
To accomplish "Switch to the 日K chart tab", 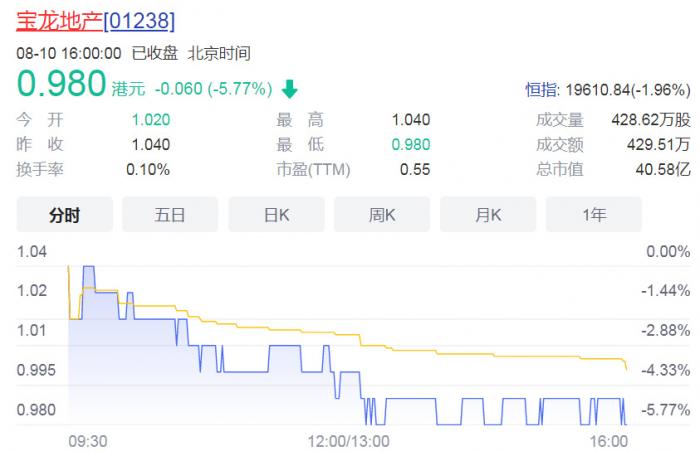I will (x=276, y=214).
